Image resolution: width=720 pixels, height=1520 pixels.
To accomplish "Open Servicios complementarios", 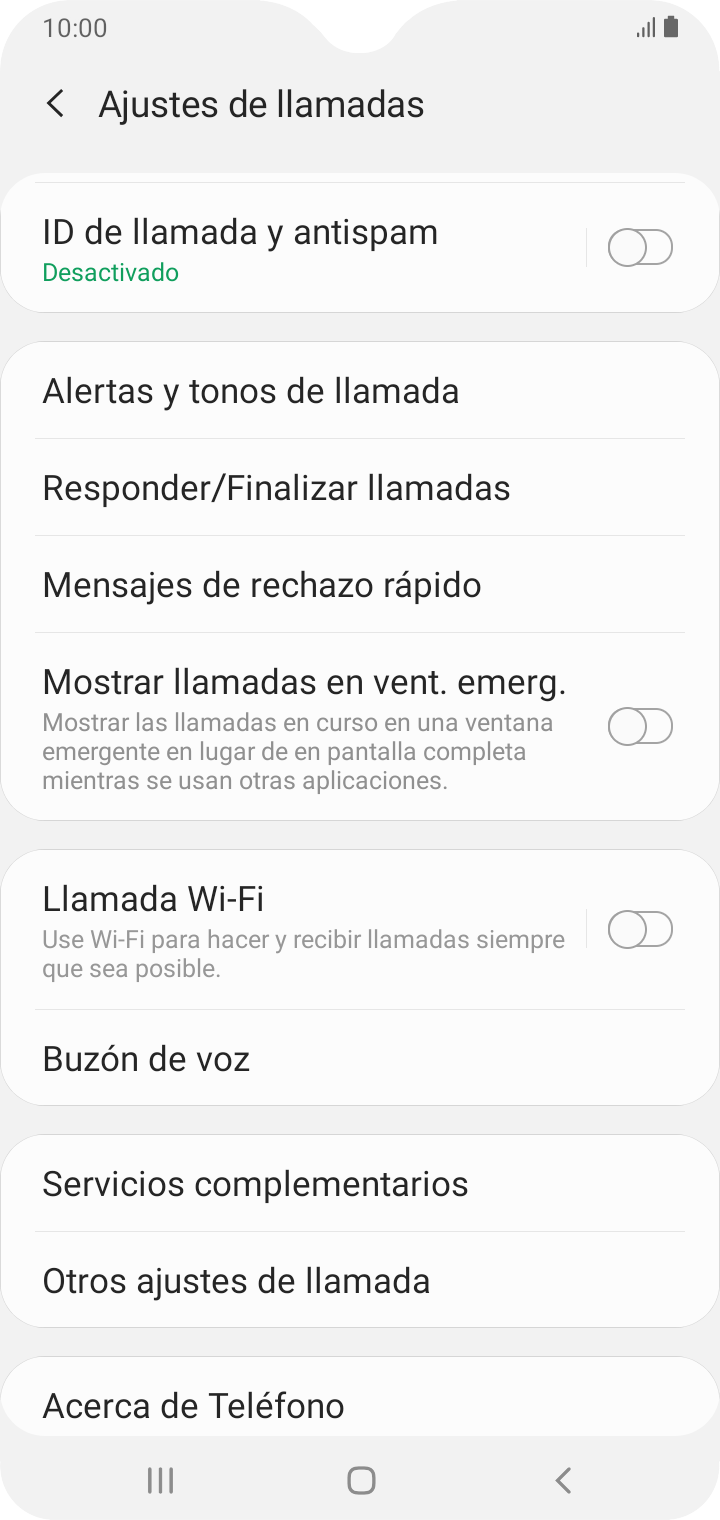I will (360, 1184).
